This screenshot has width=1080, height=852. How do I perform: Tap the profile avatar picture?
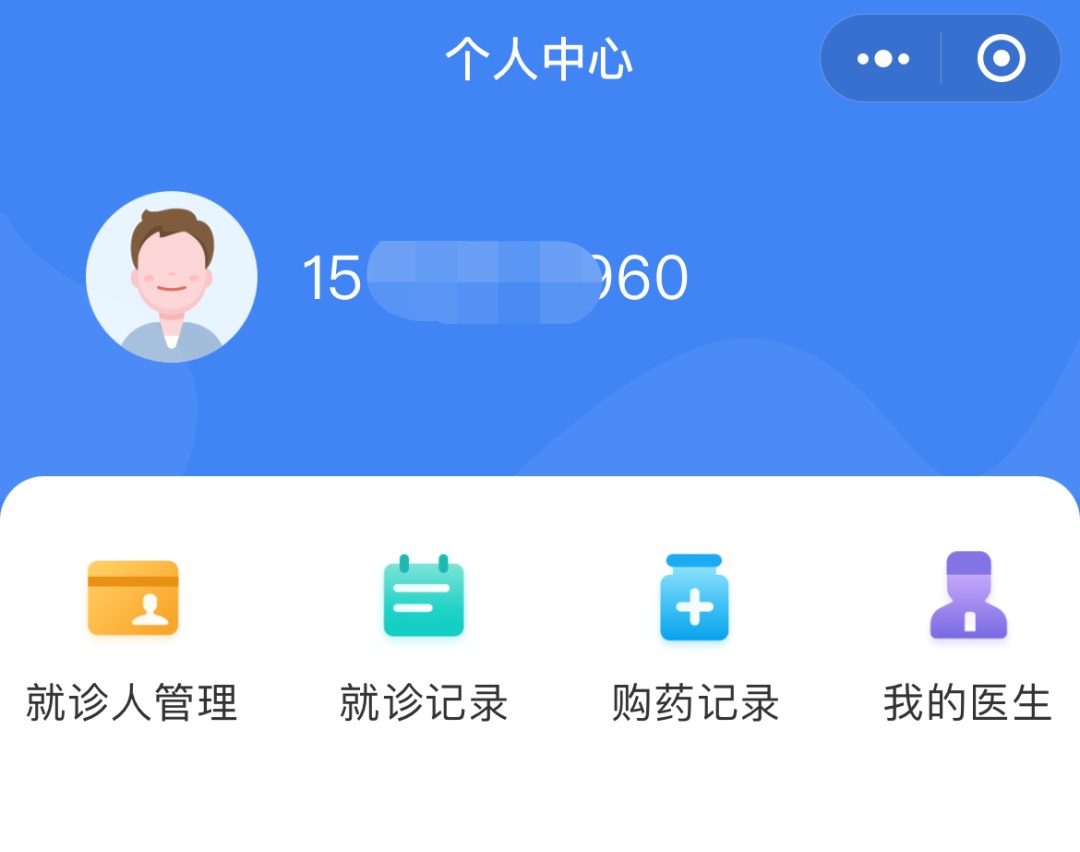pyautogui.click(x=171, y=277)
